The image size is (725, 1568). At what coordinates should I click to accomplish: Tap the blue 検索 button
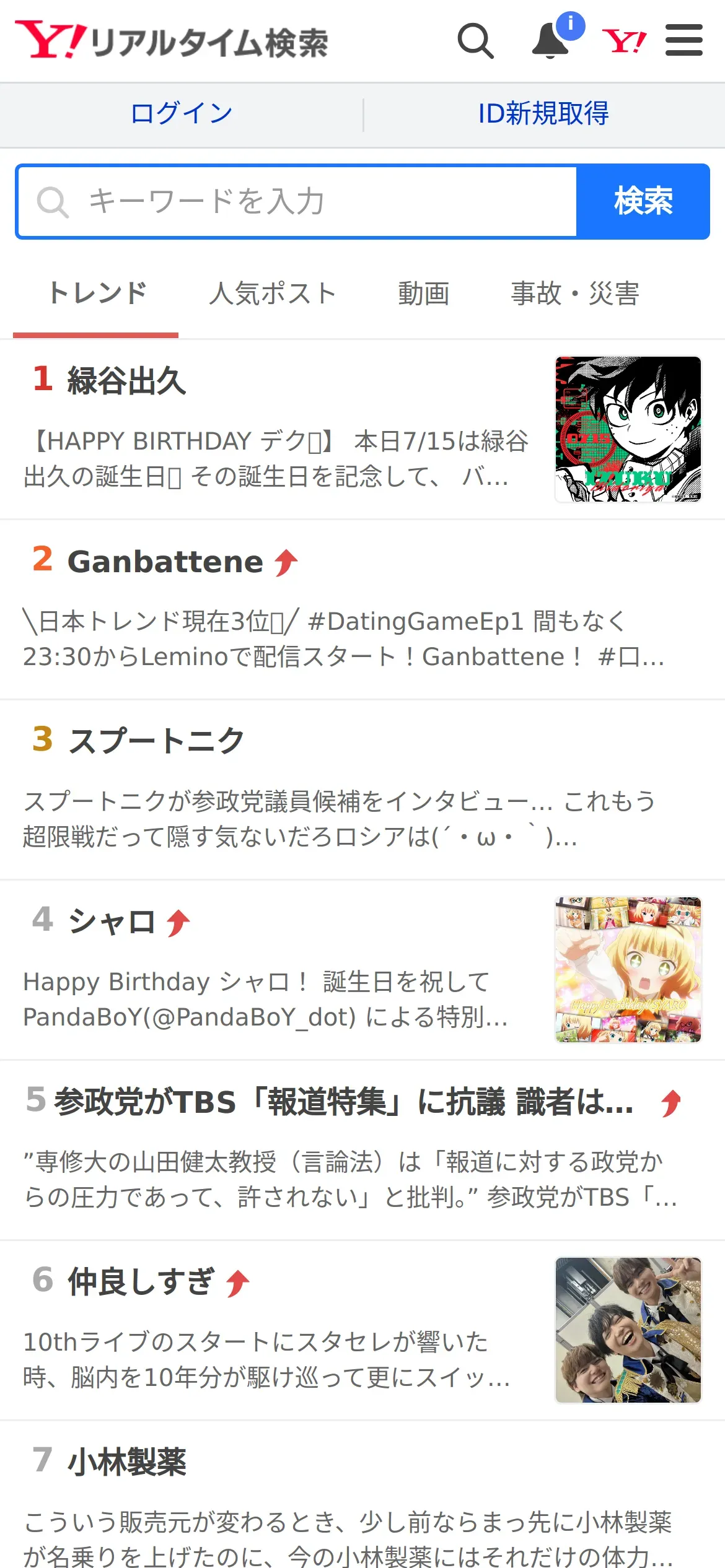(x=643, y=202)
